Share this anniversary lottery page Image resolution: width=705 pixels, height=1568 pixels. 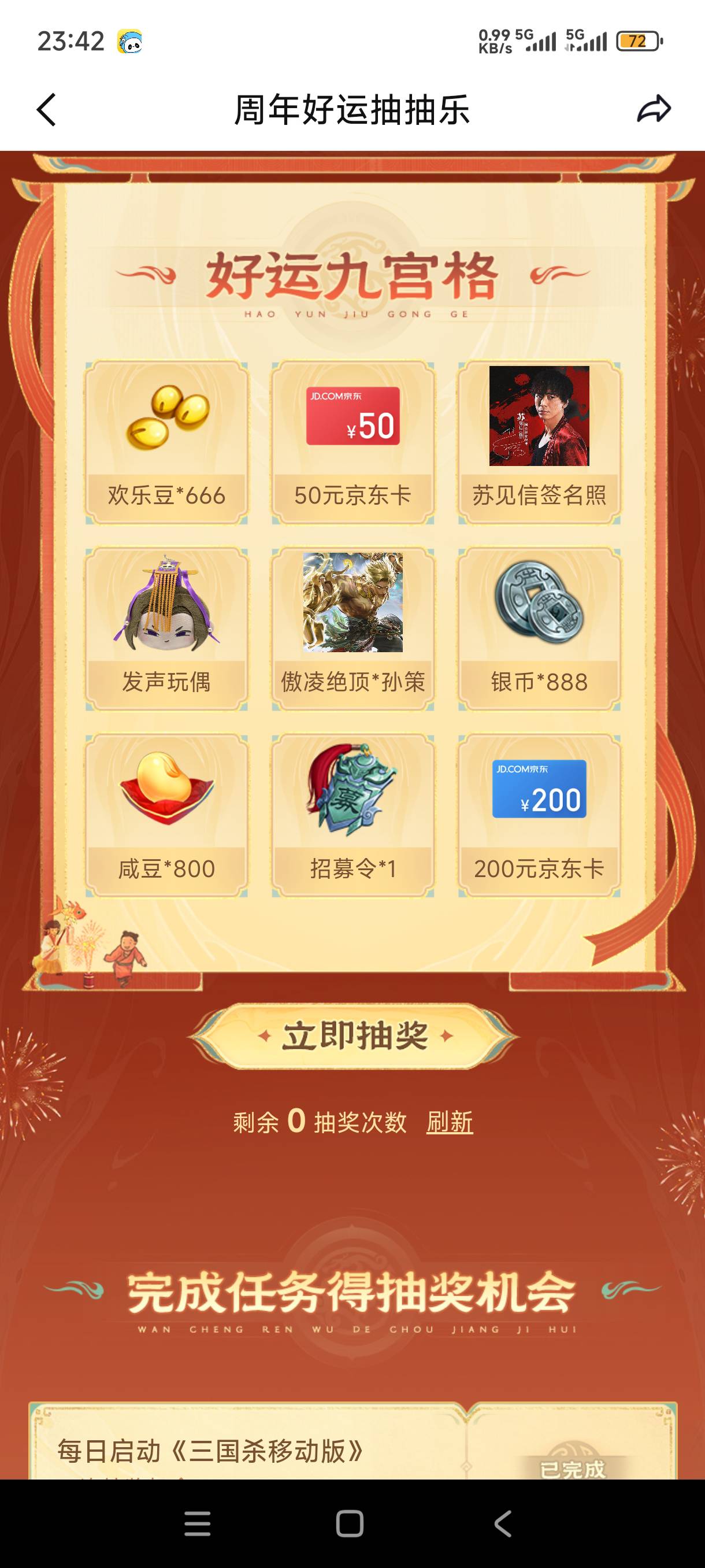coord(654,110)
